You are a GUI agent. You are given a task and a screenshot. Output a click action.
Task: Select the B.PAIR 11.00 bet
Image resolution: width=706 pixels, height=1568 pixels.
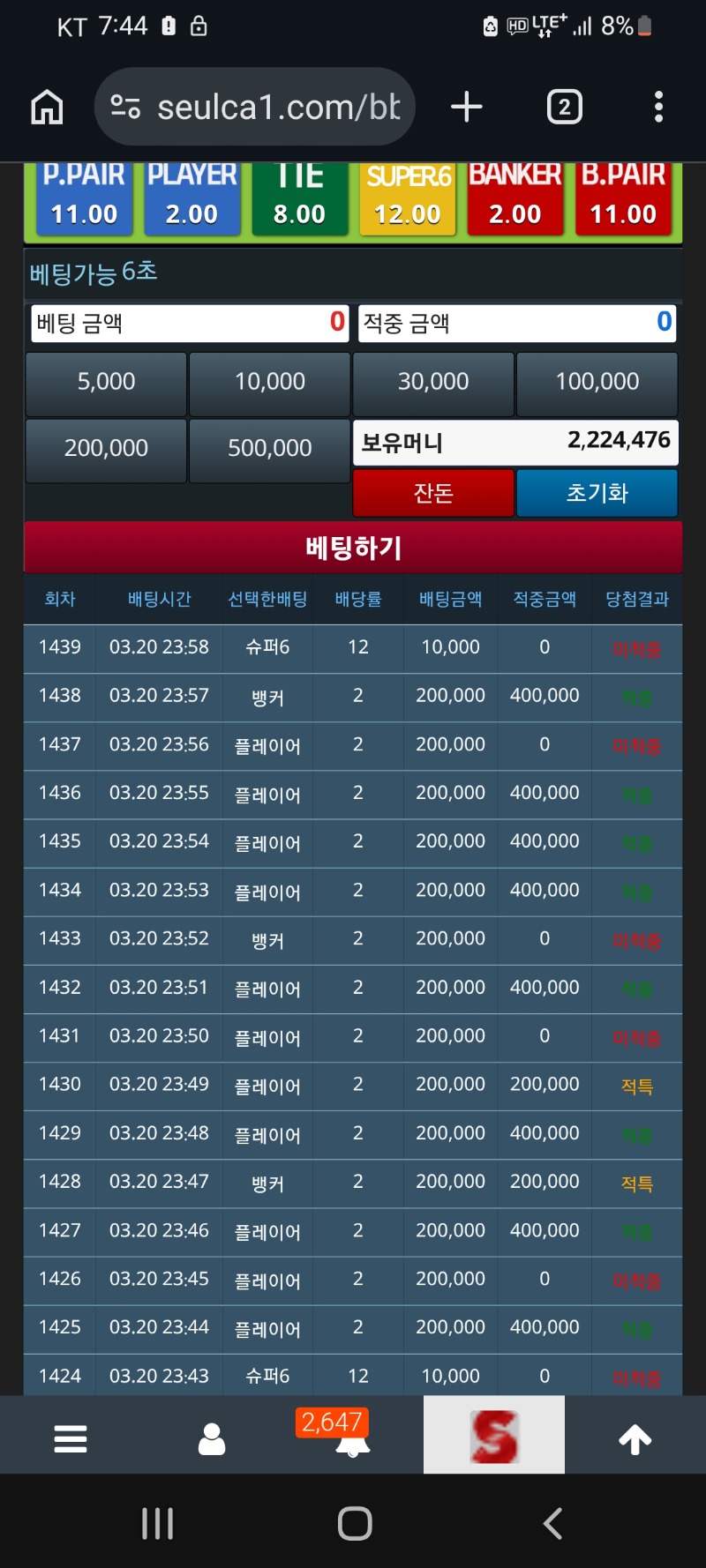point(623,199)
